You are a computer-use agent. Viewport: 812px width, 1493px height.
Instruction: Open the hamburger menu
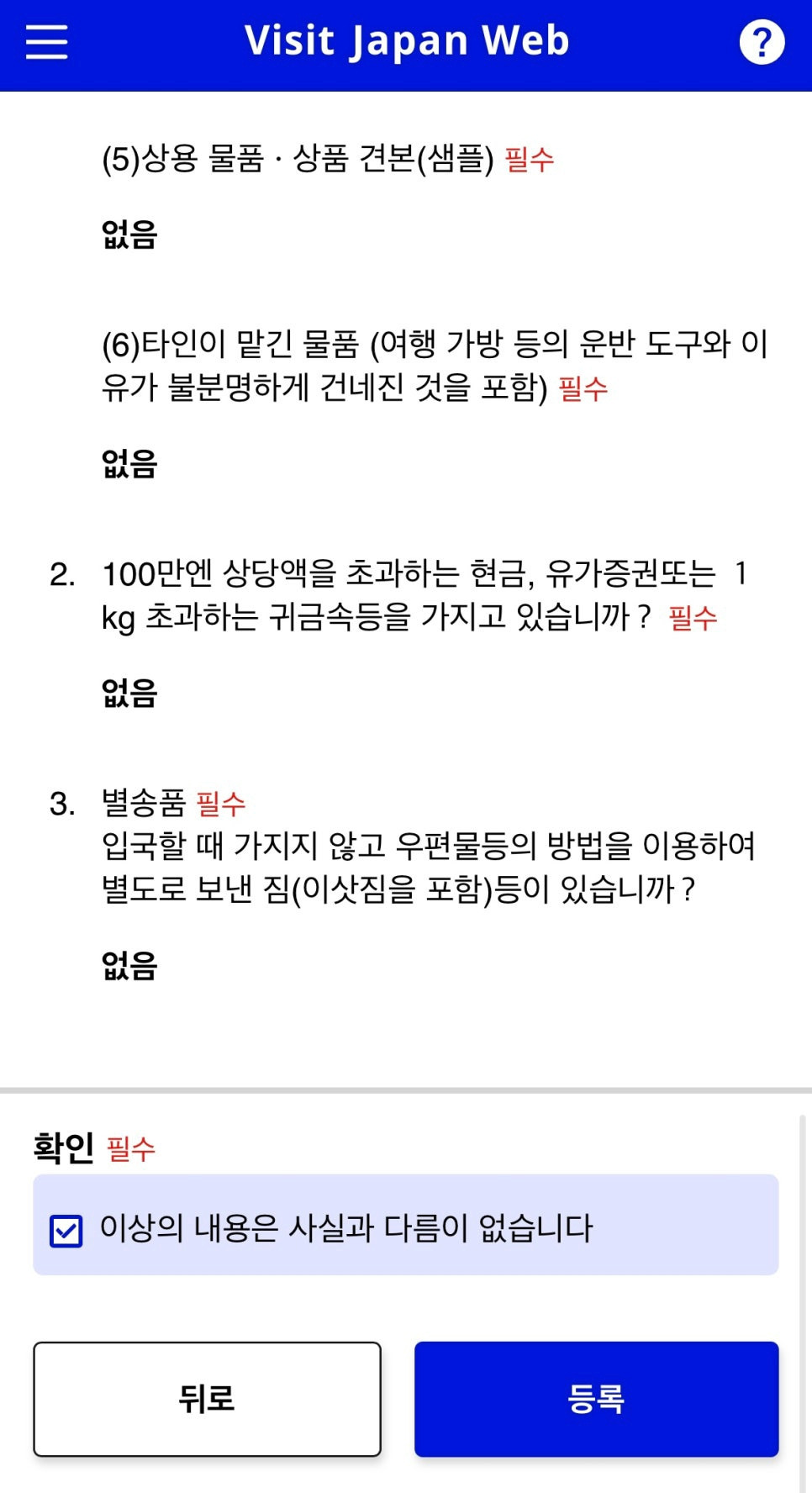point(46,41)
